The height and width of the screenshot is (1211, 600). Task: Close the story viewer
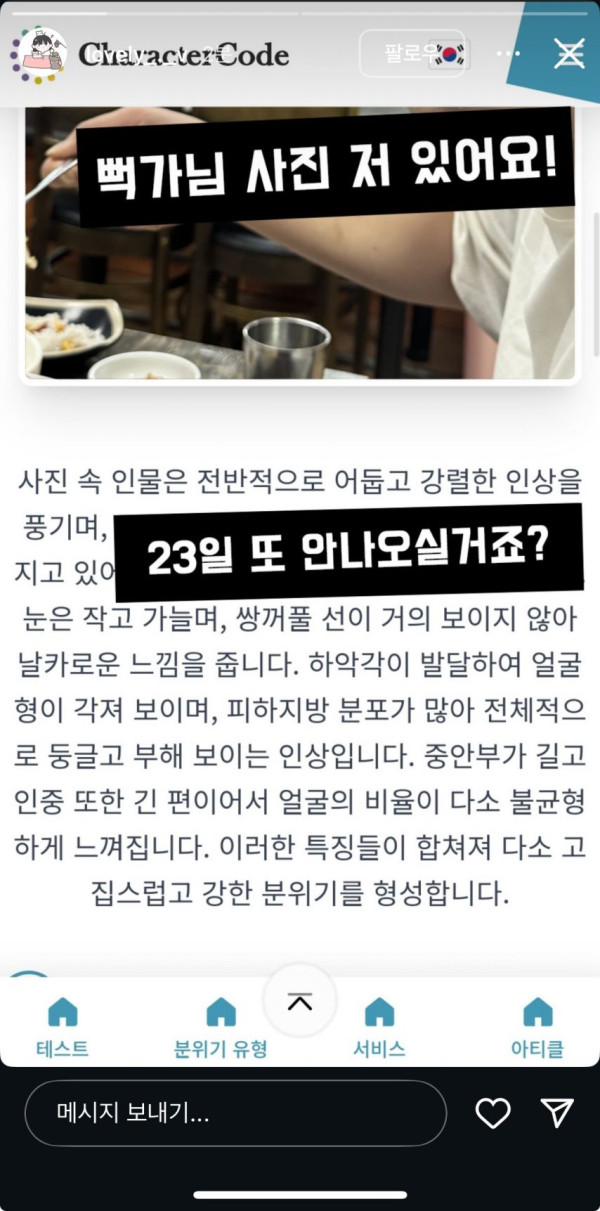coord(570,54)
